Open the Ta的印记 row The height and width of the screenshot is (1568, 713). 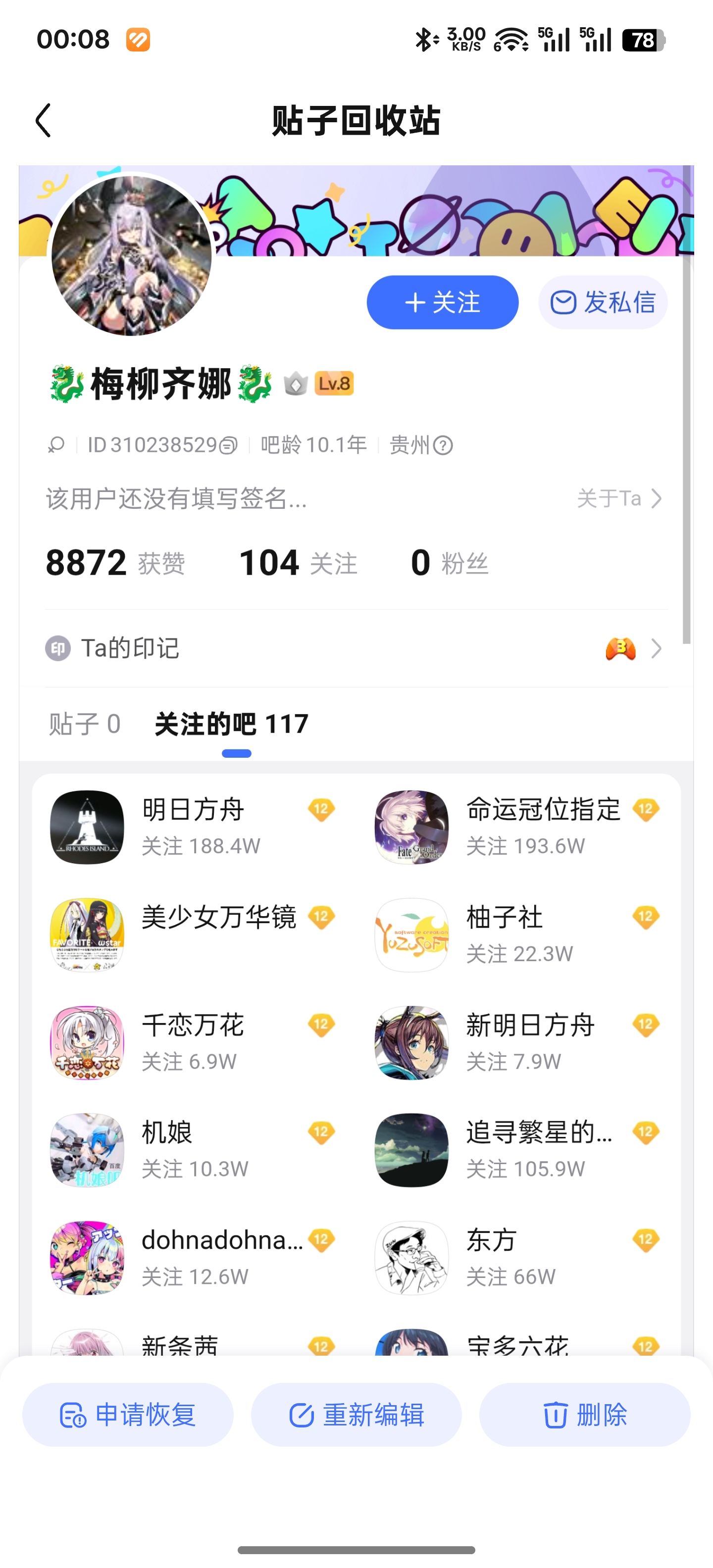click(x=356, y=648)
